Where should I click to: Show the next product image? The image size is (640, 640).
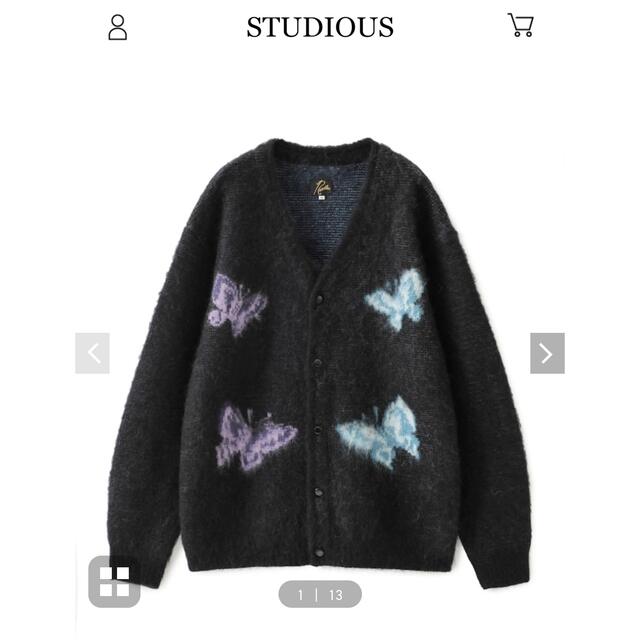[x=547, y=353]
